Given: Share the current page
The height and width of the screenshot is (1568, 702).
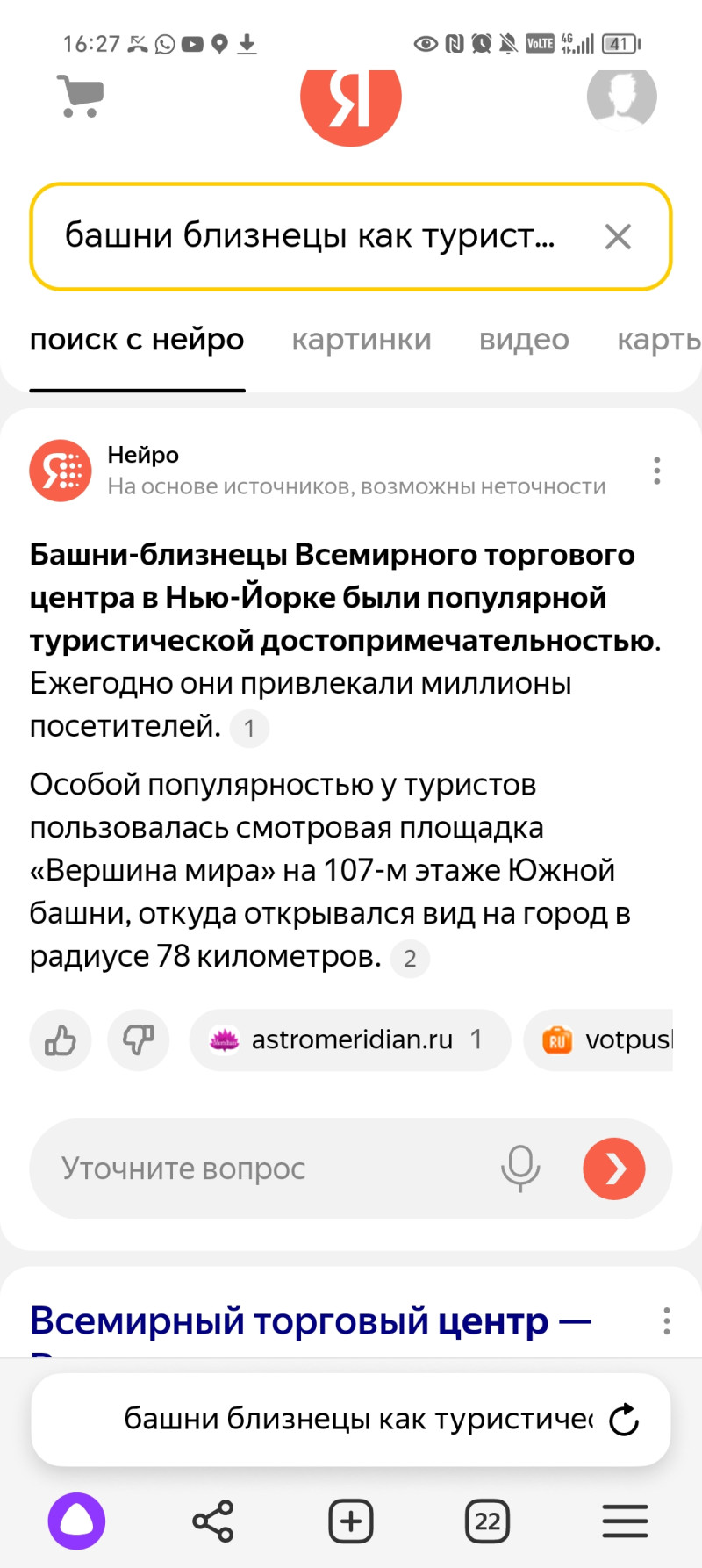Looking at the screenshot, I should point(213,1521).
